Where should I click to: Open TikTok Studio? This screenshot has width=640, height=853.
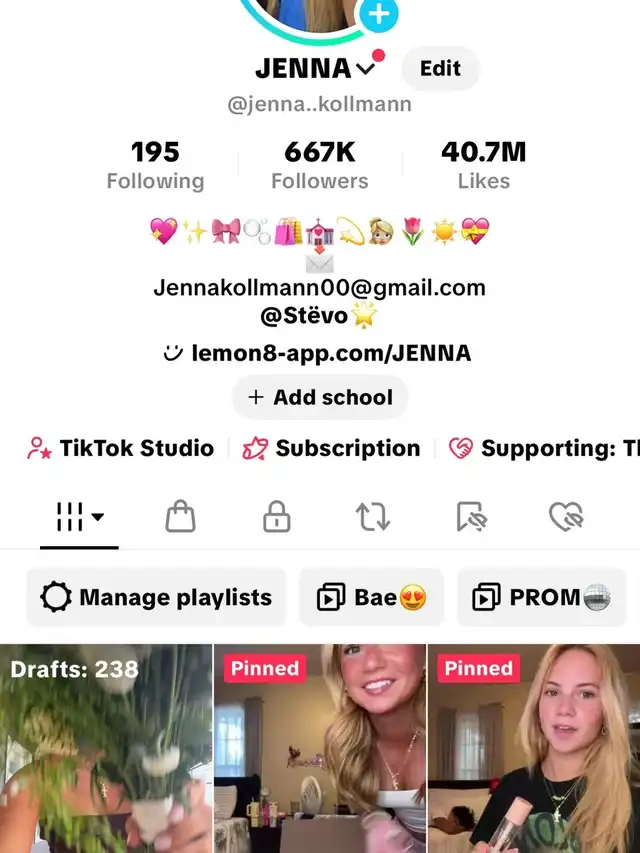point(121,448)
